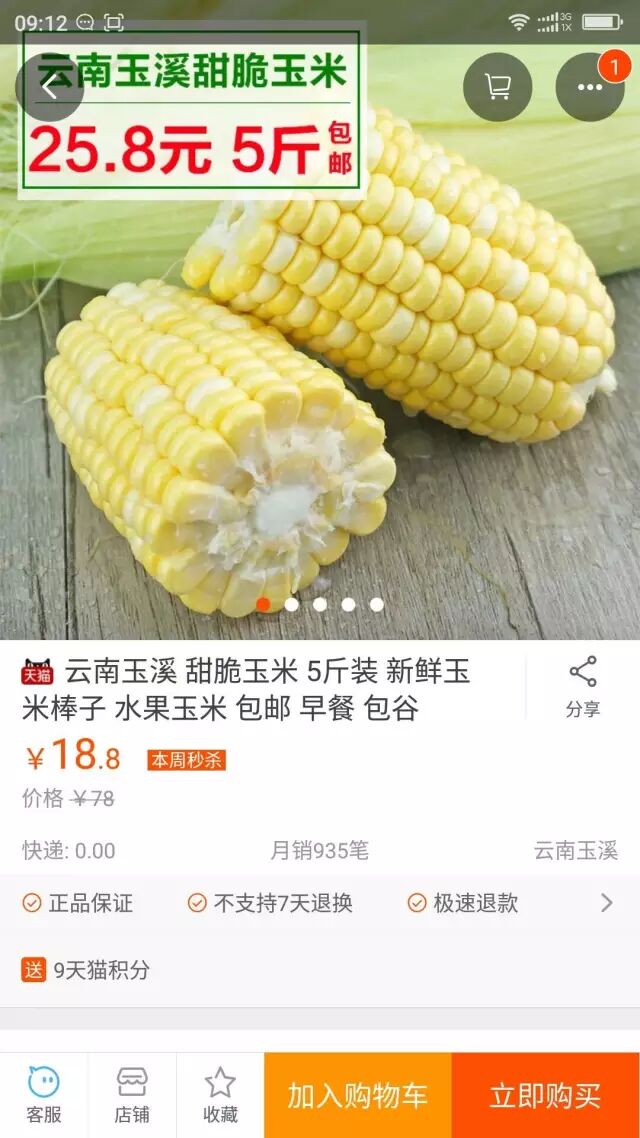Open the shopping cart
Image resolution: width=640 pixels, height=1138 pixels.
tap(497, 87)
